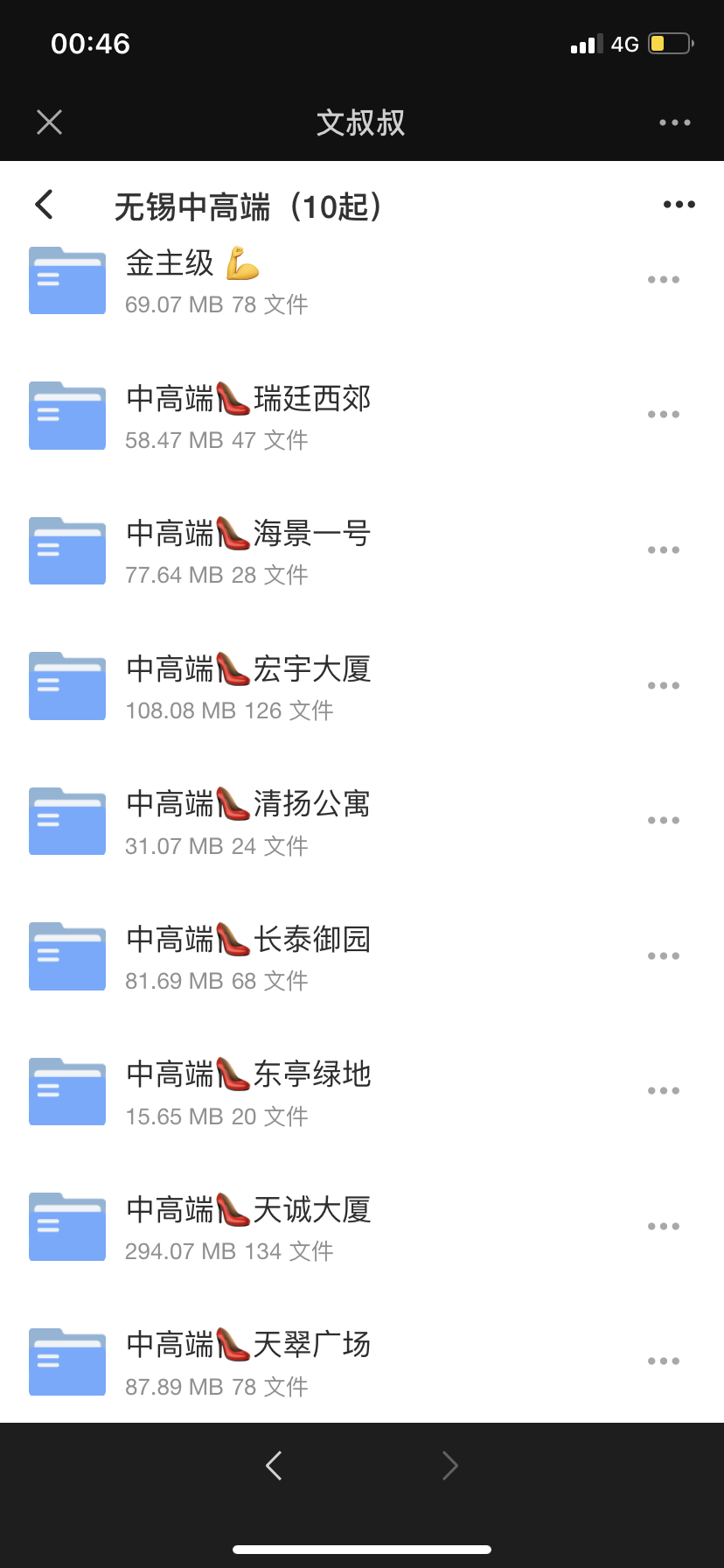The image size is (724, 1568).
Task: Navigate back with the bottom browser arrow
Action: [274, 1466]
